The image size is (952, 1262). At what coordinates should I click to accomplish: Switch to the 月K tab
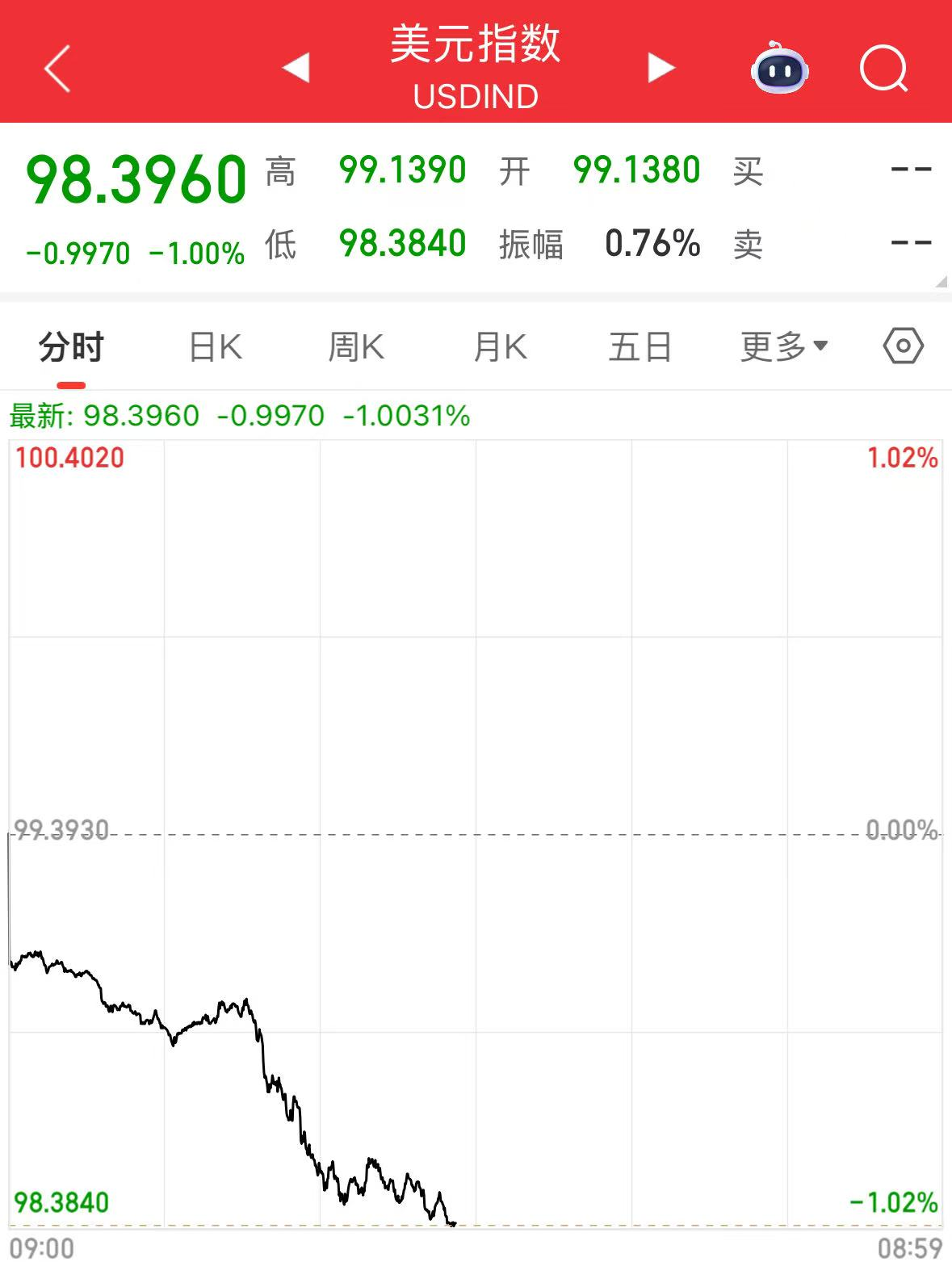[x=500, y=348]
